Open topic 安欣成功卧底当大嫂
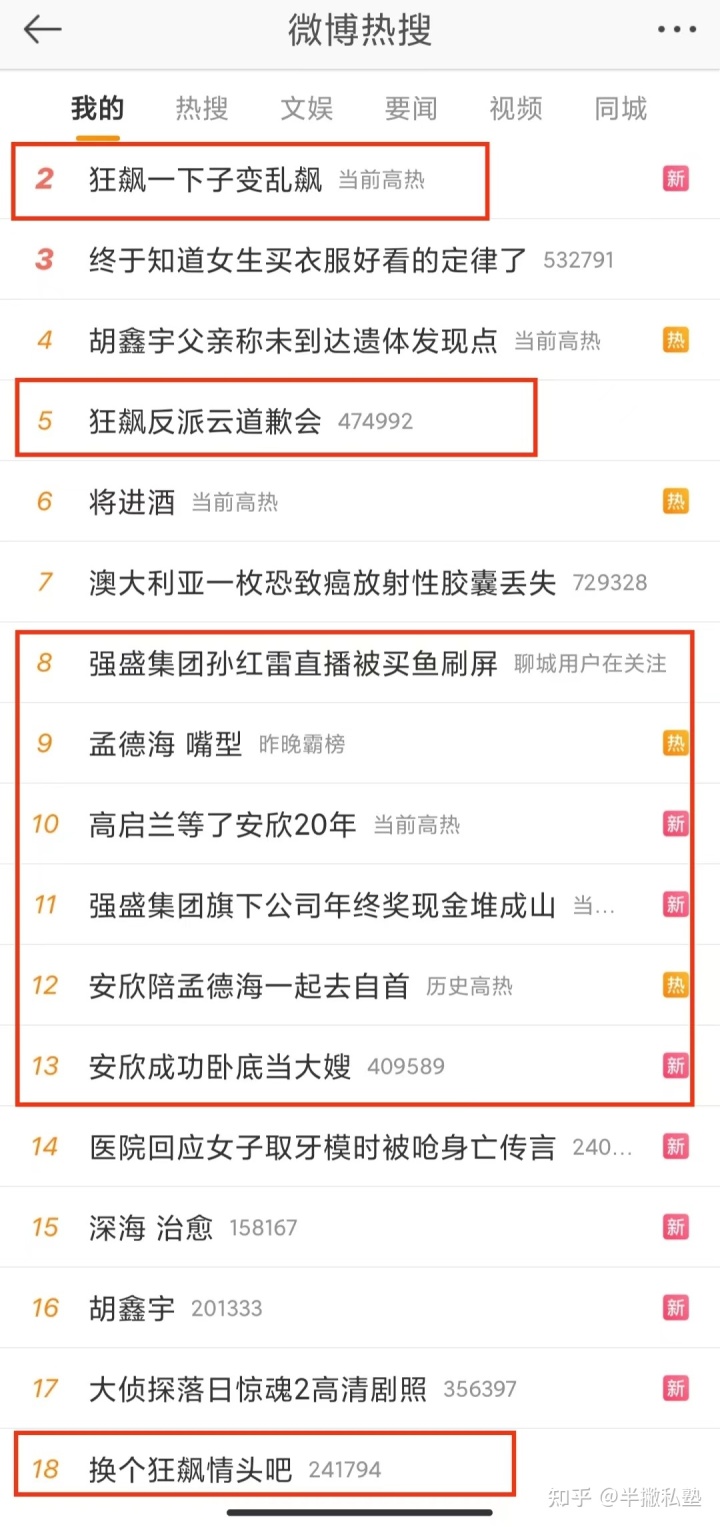The height and width of the screenshot is (1527, 720). (x=220, y=1067)
